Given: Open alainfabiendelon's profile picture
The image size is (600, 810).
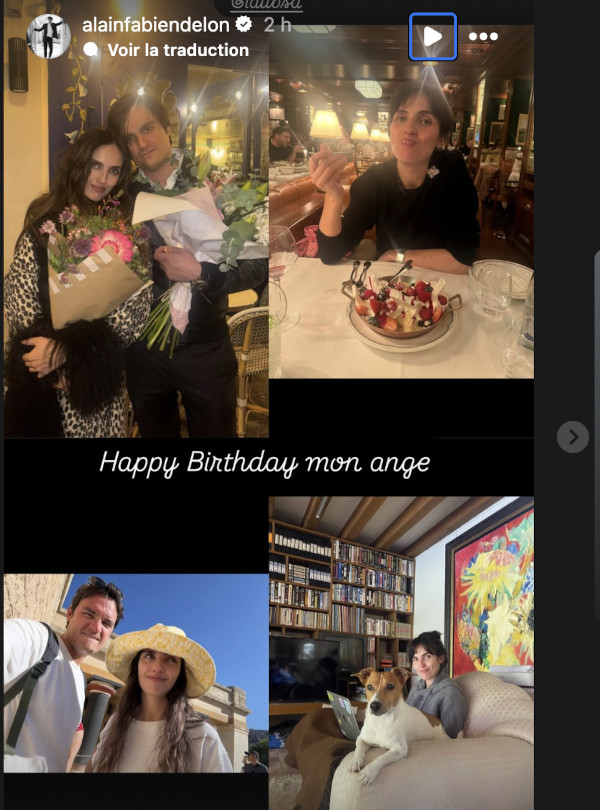Looking at the screenshot, I should (x=48, y=36).
